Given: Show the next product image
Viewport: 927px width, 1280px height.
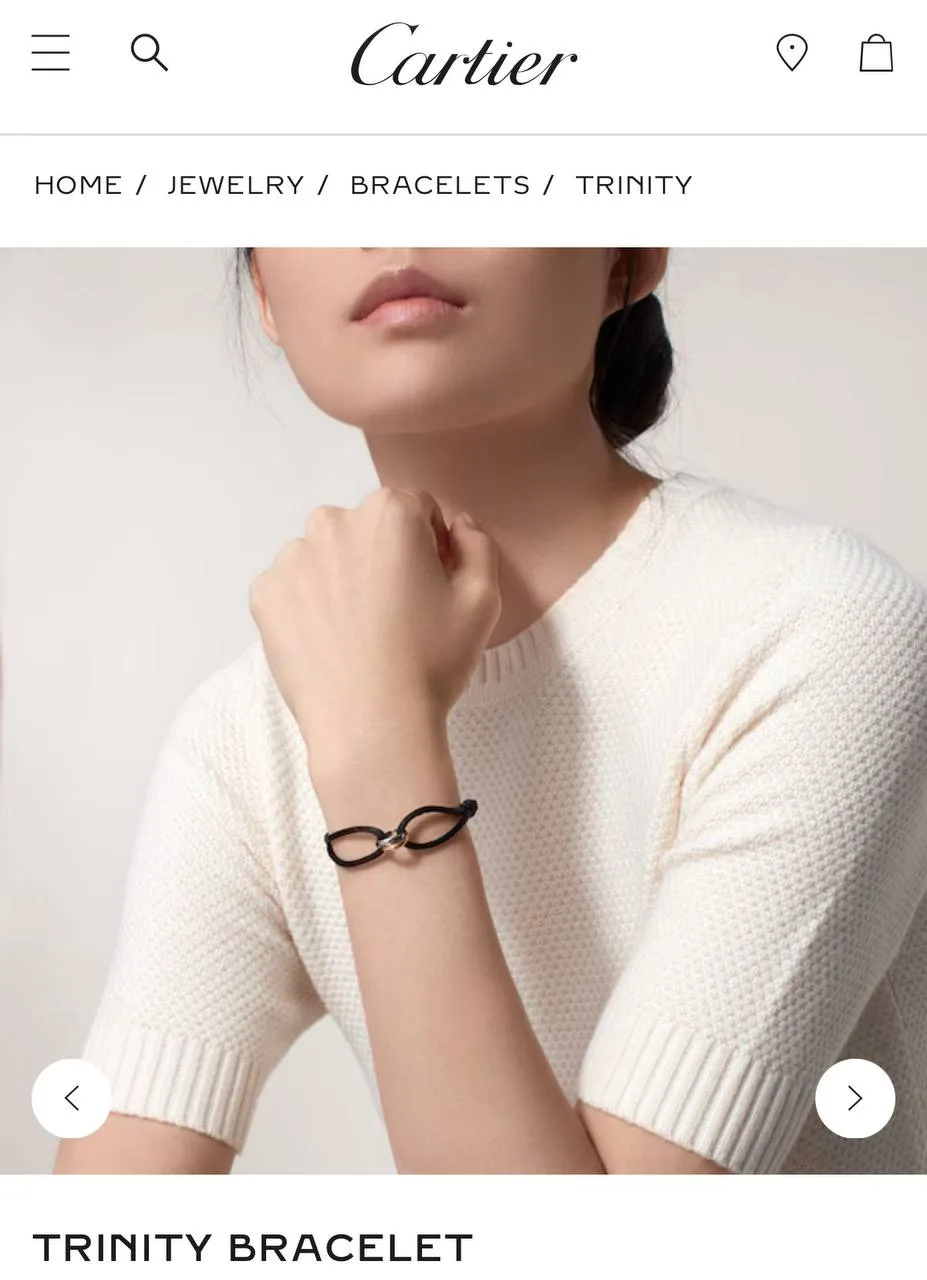Looking at the screenshot, I should point(855,1098).
